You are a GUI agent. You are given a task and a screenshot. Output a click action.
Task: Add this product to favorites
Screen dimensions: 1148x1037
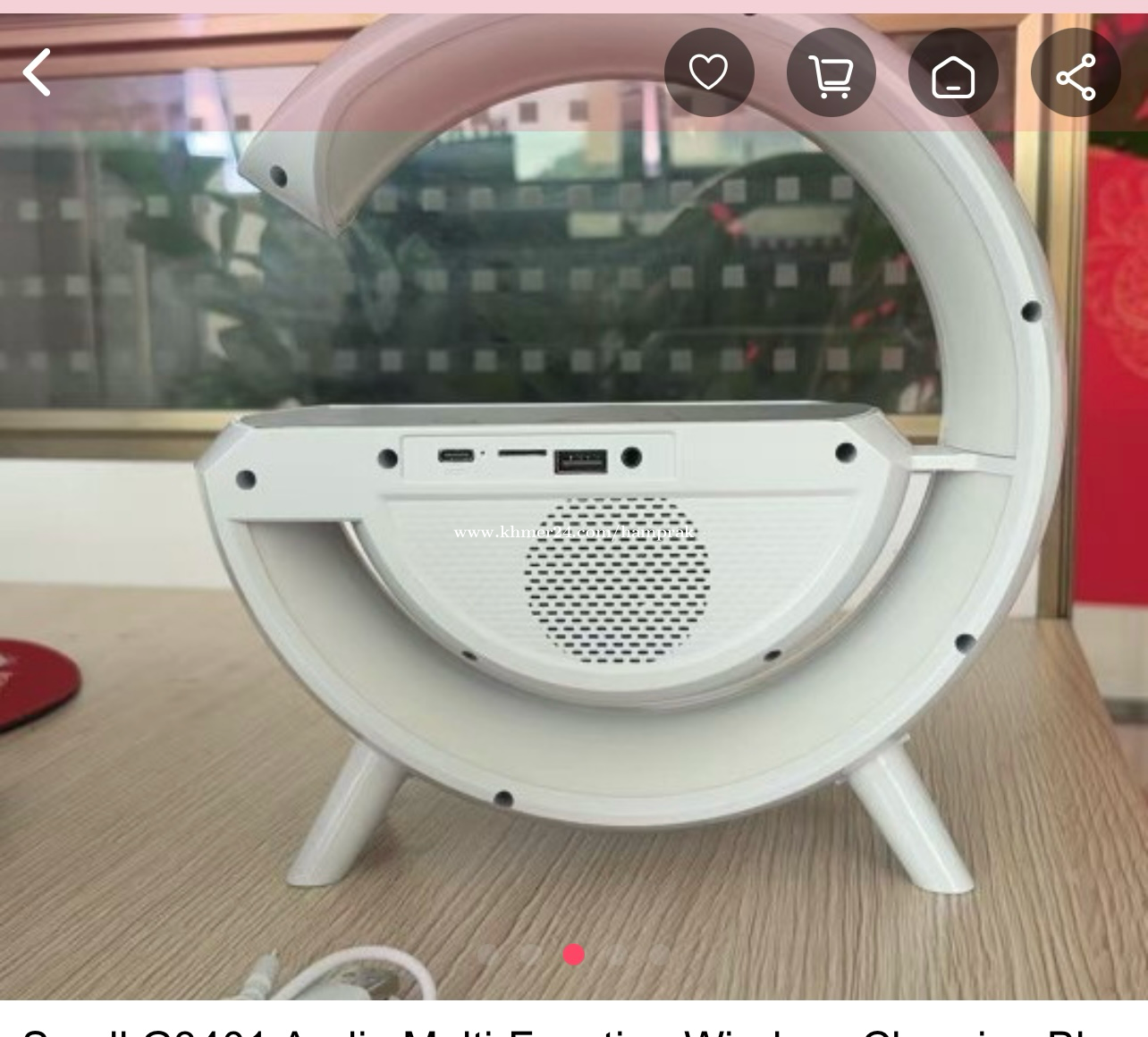708,72
